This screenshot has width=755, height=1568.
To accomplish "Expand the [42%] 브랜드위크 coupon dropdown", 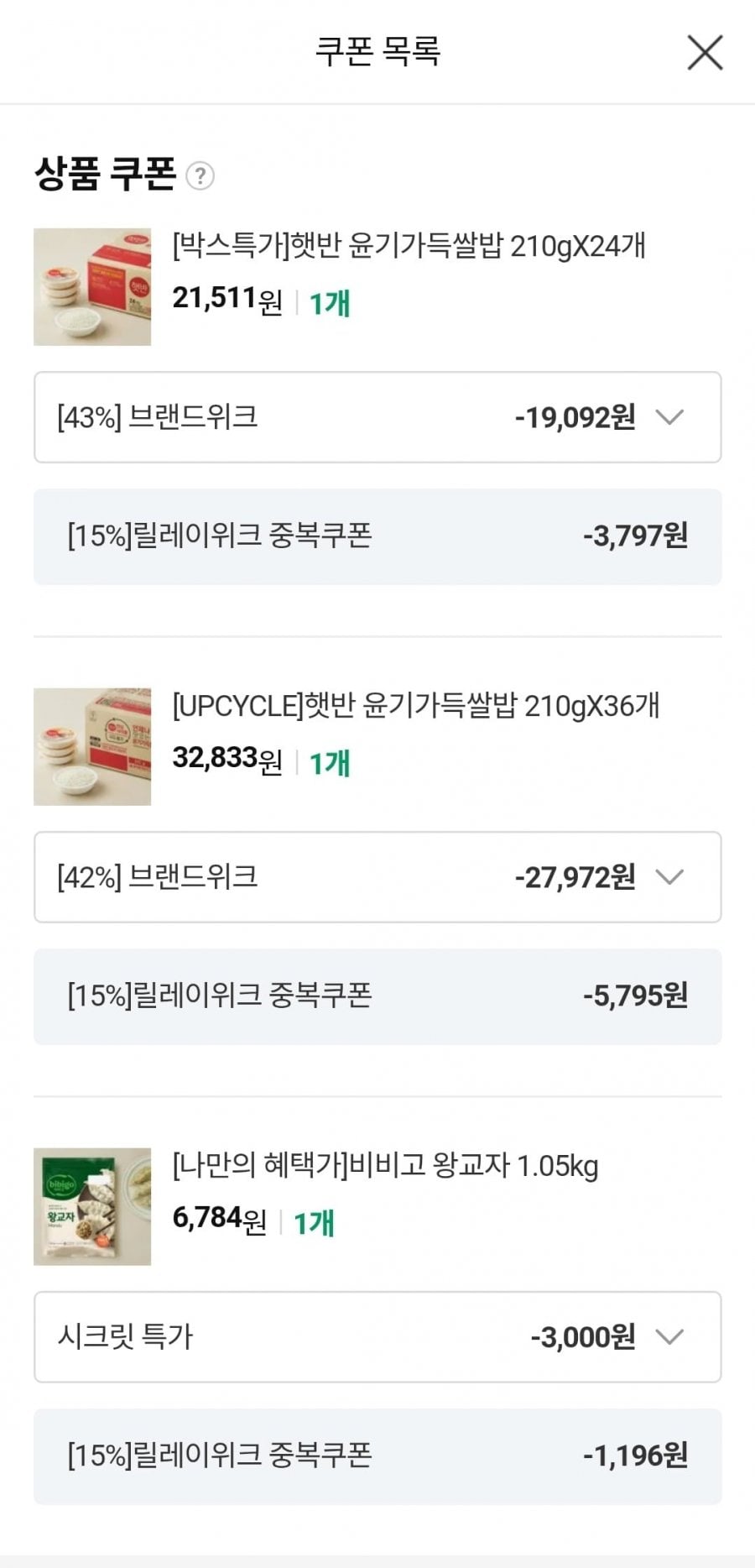I will click(669, 877).
